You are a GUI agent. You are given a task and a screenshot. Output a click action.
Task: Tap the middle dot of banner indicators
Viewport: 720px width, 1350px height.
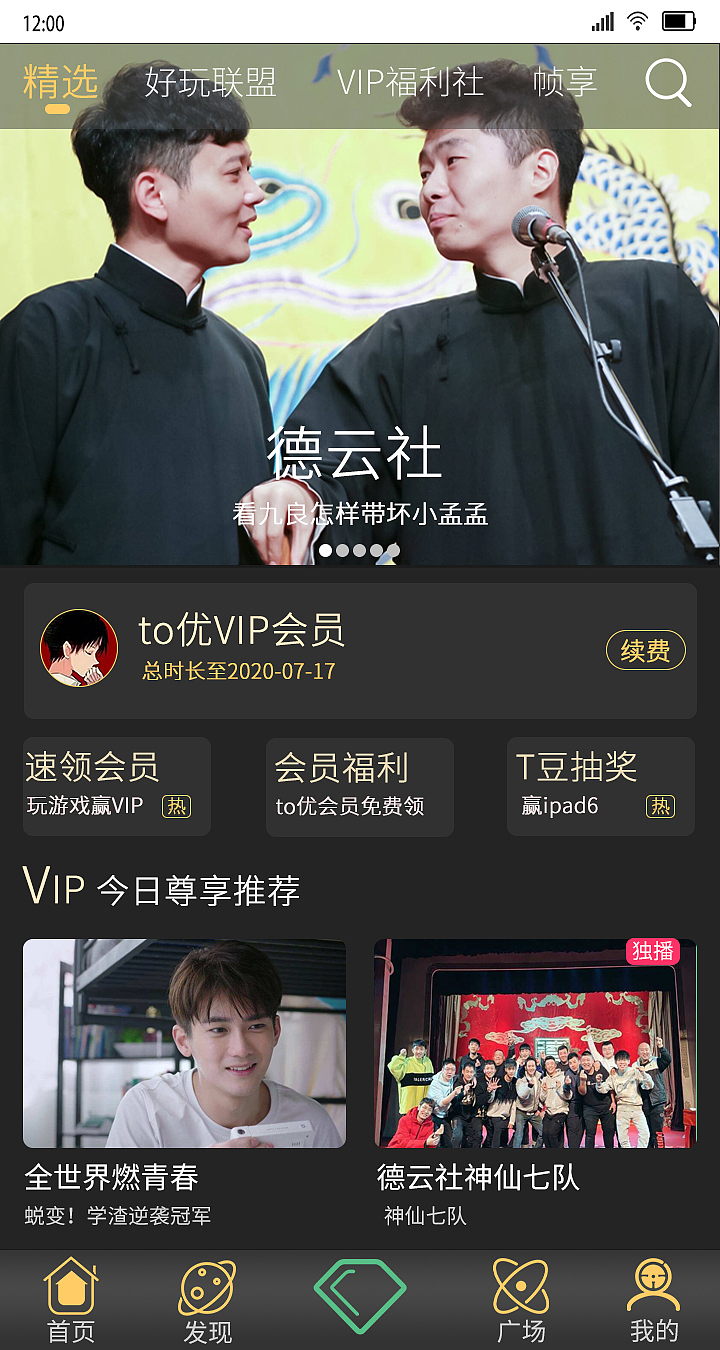(x=358, y=550)
